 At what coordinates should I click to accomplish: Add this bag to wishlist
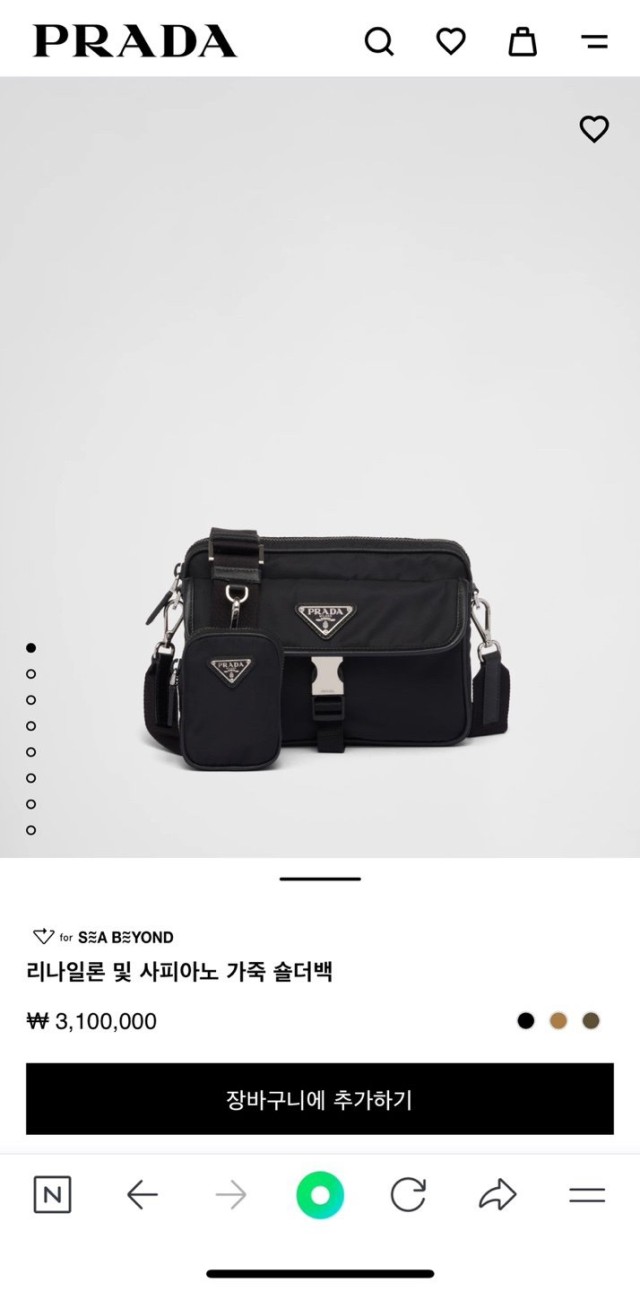(x=594, y=129)
